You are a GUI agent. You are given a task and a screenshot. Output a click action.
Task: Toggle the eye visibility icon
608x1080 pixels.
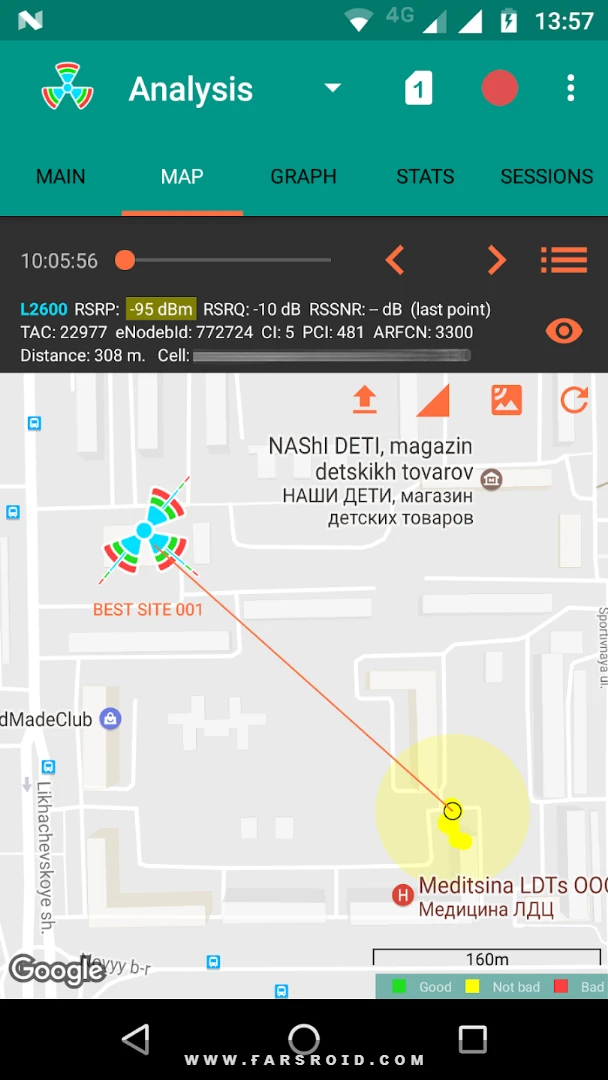[564, 331]
